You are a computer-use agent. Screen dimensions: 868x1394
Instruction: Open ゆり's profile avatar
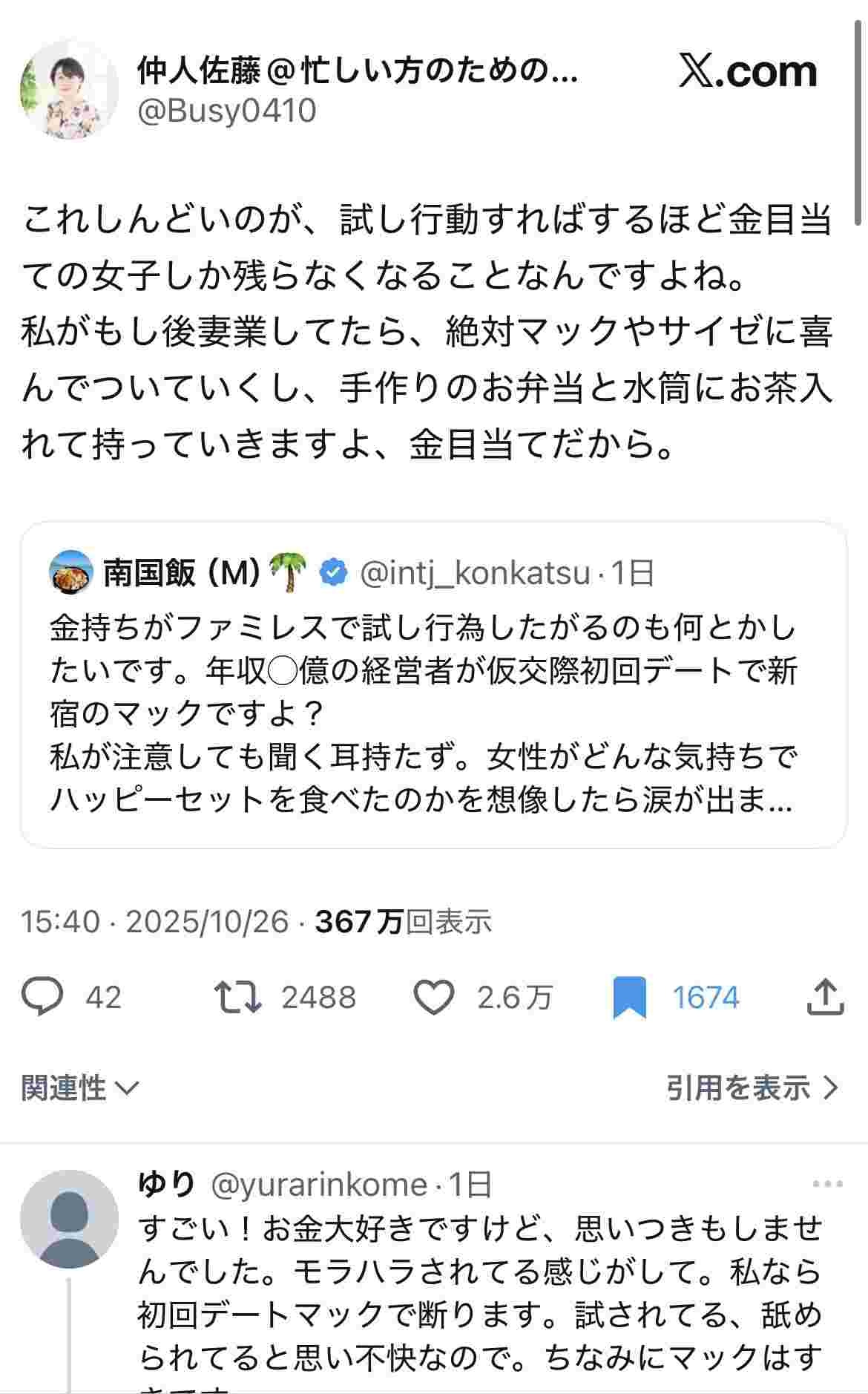click(x=69, y=1218)
